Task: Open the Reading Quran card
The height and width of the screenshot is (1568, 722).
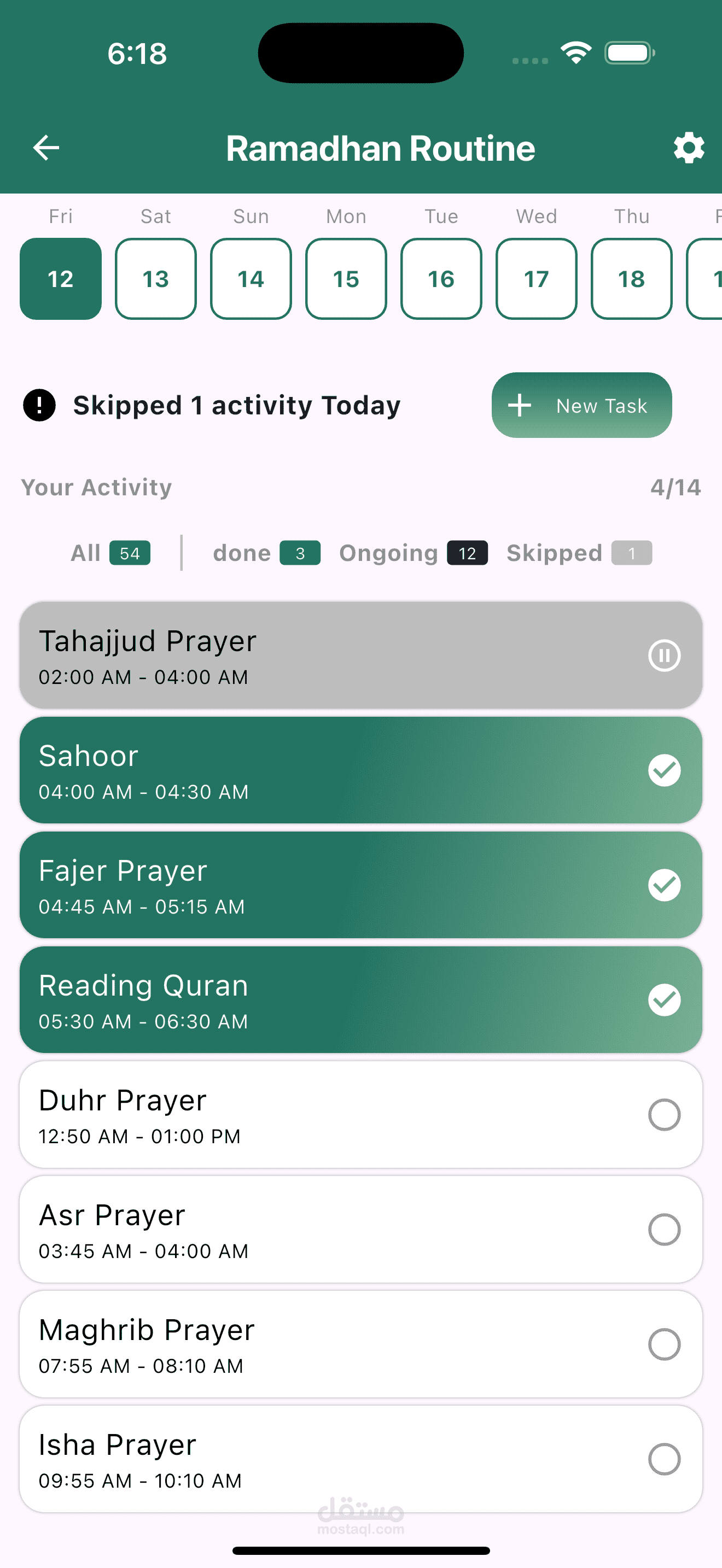Action: [361, 1000]
